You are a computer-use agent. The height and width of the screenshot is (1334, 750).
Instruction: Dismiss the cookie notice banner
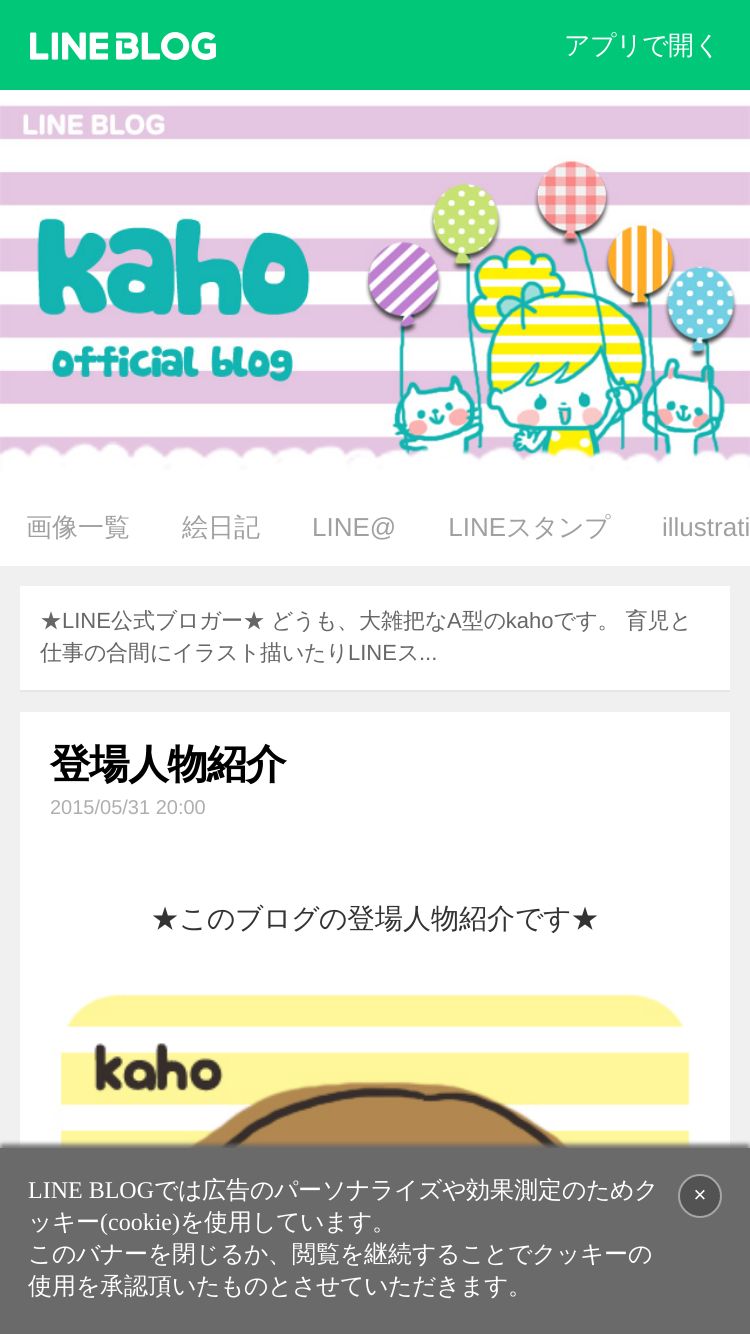tap(700, 1195)
